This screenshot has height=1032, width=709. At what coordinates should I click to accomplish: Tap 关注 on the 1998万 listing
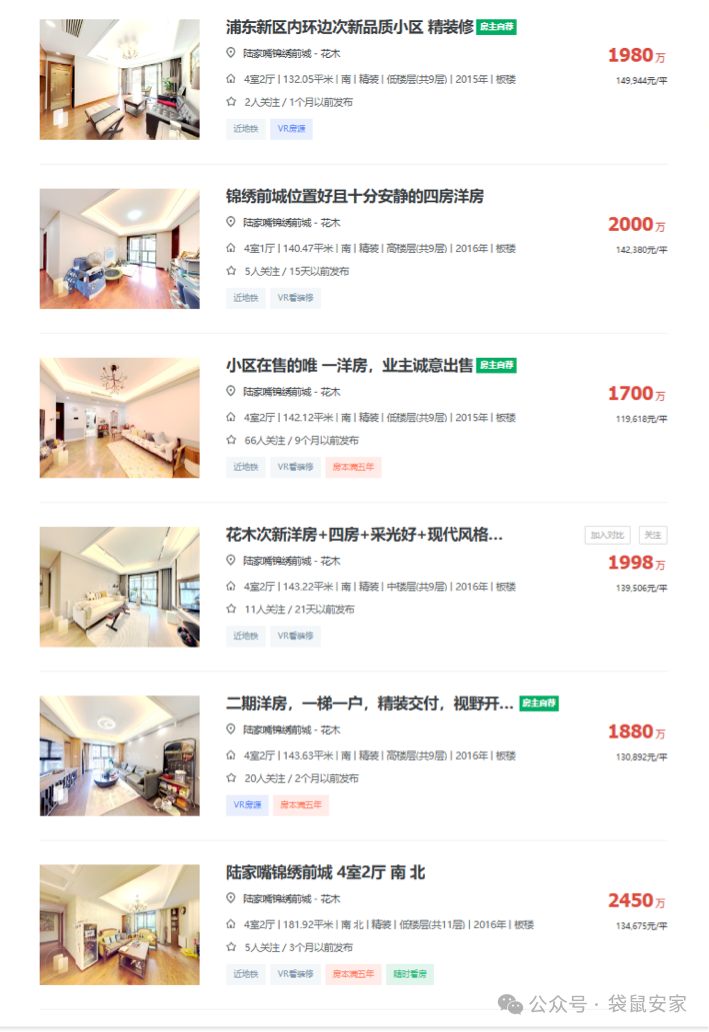point(652,535)
